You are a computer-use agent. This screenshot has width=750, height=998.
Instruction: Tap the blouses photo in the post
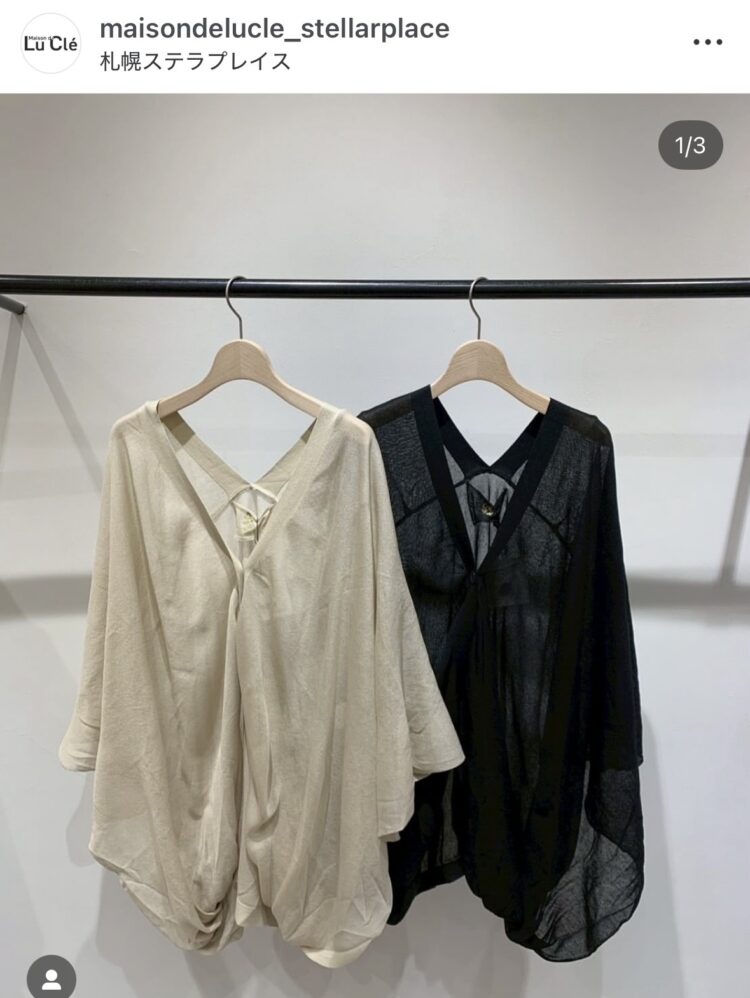(375, 560)
